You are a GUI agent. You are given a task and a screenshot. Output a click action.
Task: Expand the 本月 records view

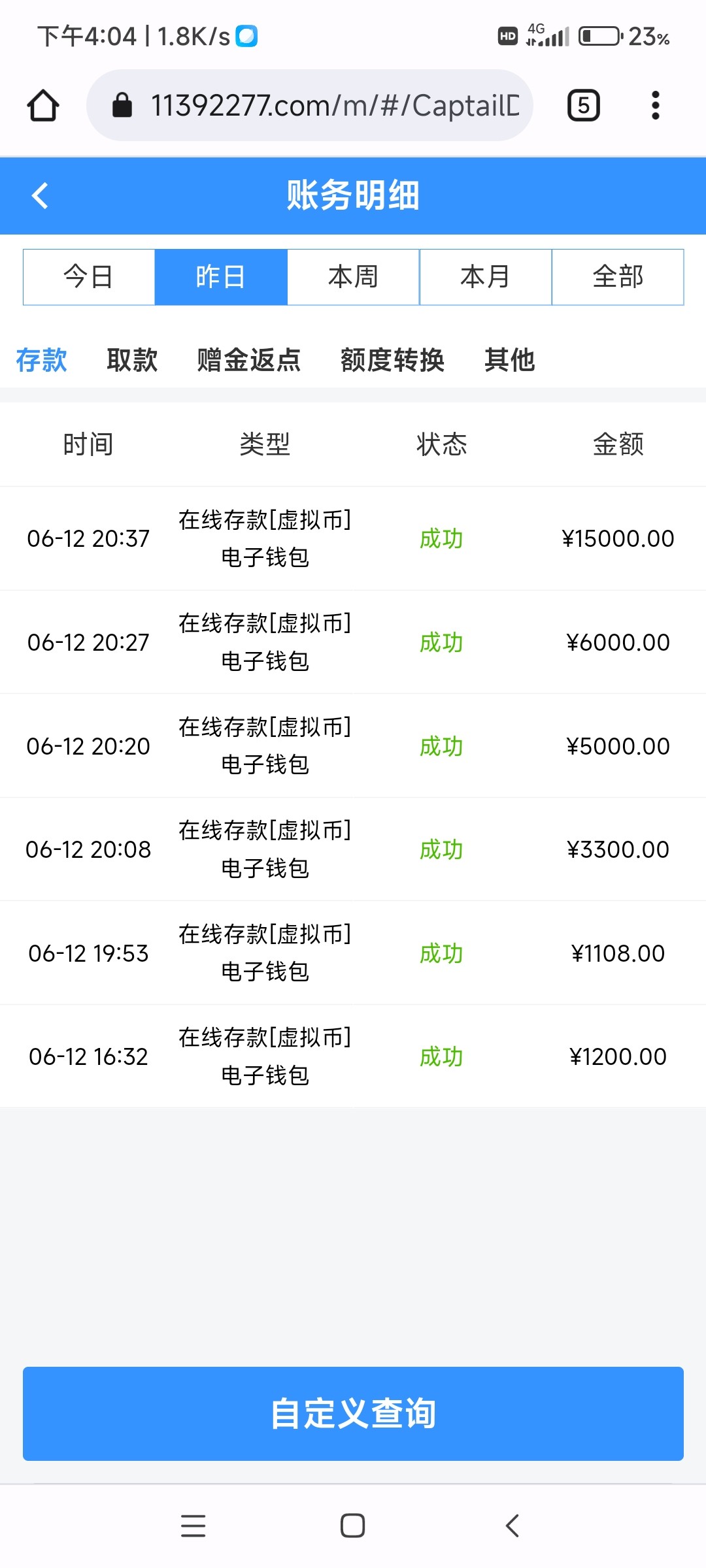pyautogui.click(x=485, y=276)
